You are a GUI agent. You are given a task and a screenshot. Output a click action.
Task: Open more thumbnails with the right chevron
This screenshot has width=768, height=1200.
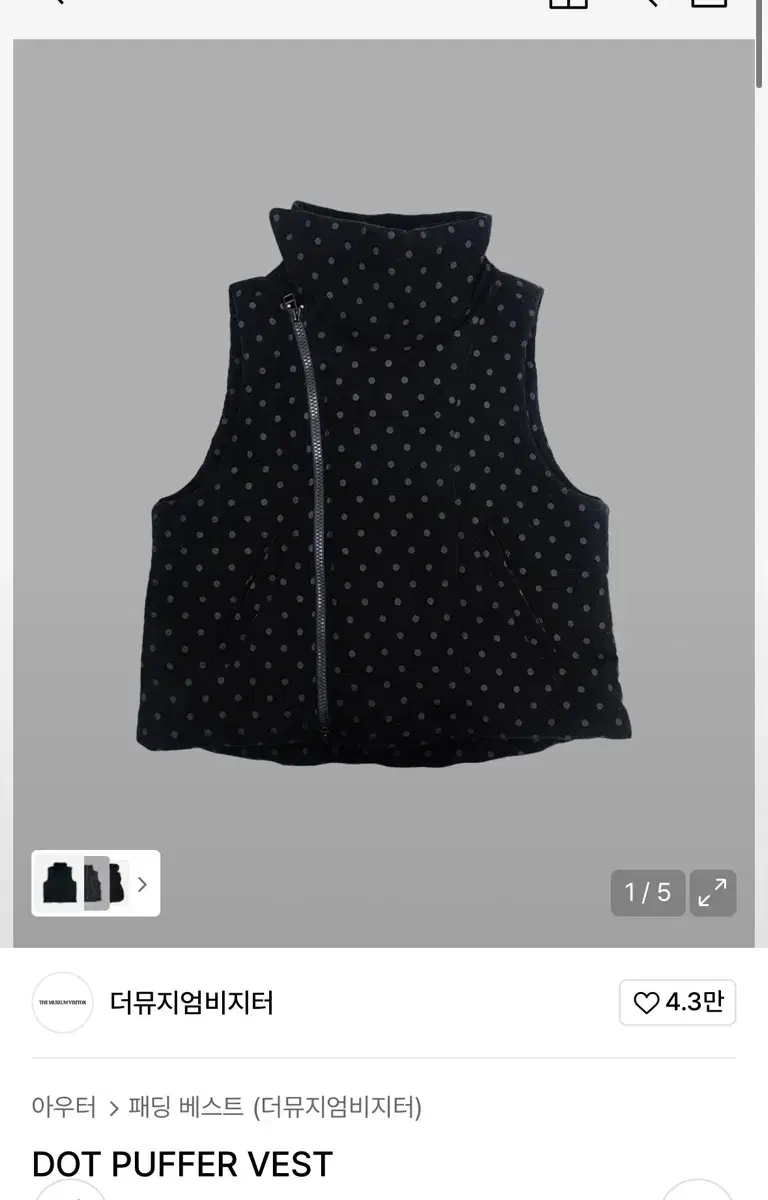click(142, 884)
